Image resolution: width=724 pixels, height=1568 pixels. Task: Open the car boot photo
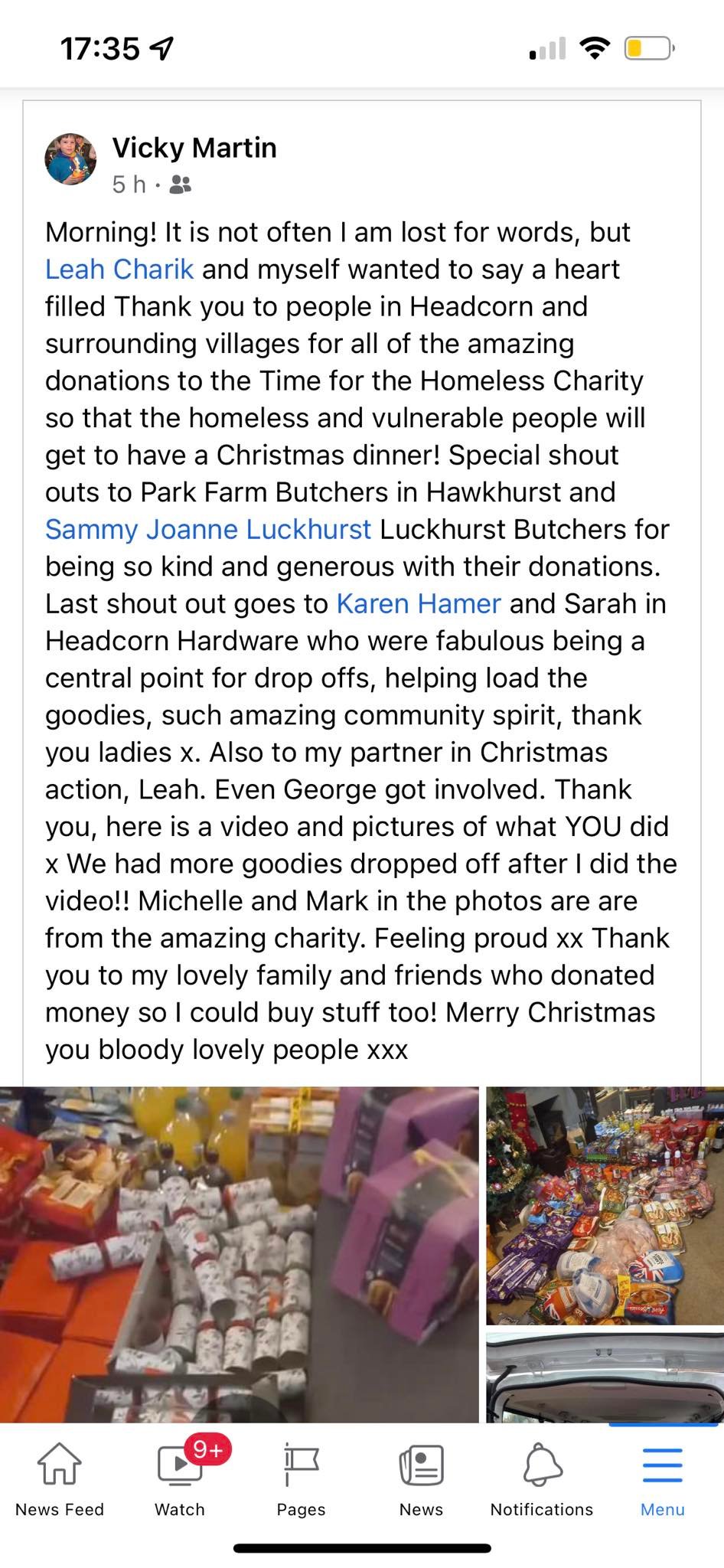click(x=605, y=1378)
